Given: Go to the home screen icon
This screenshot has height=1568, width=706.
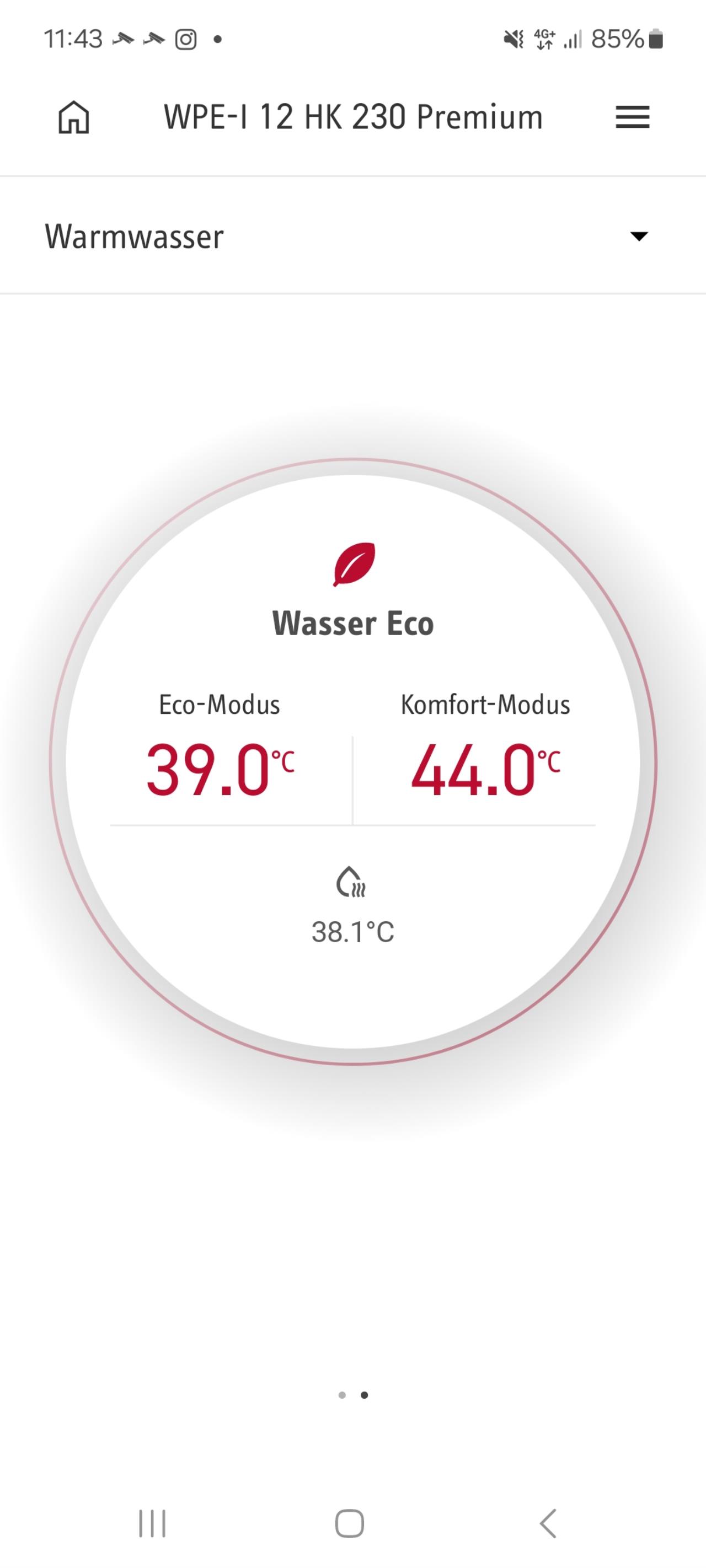Looking at the screenshot, I should pyautogui.click(x=74, y=117).
